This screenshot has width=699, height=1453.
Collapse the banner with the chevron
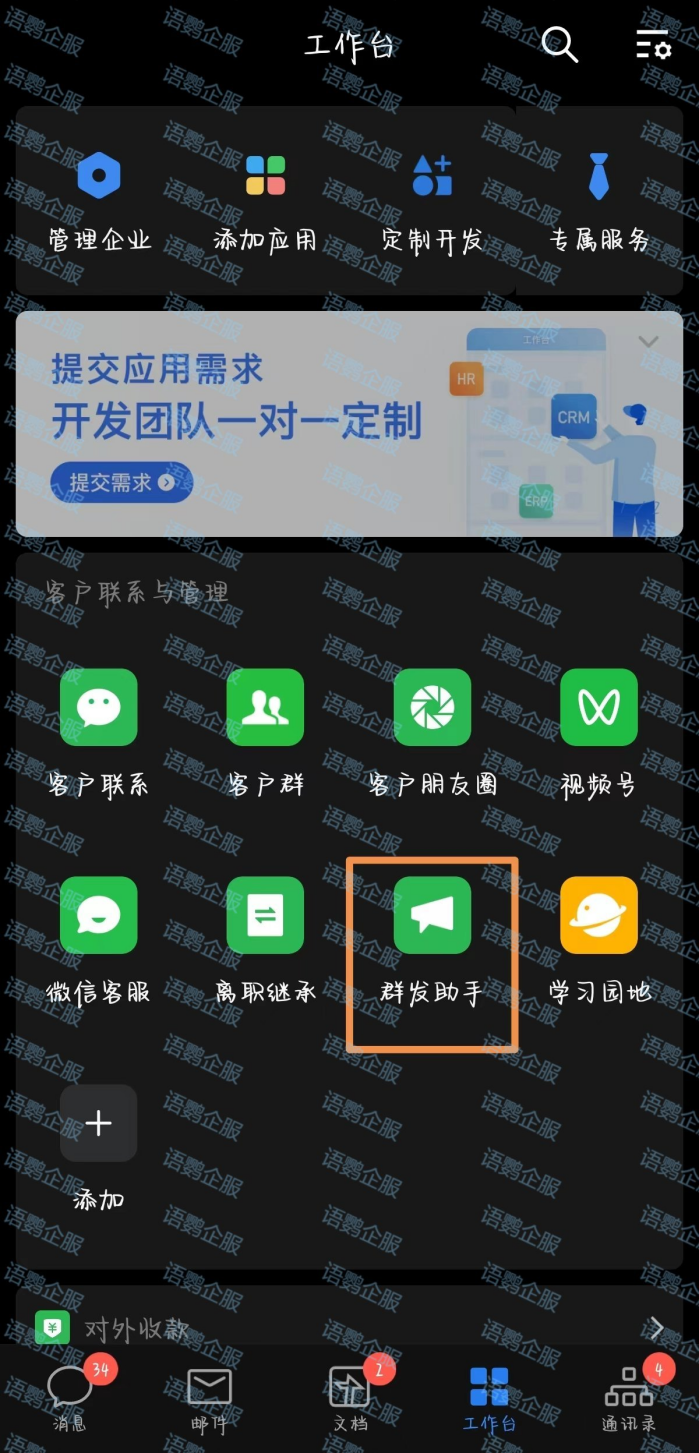pos(648,342)
